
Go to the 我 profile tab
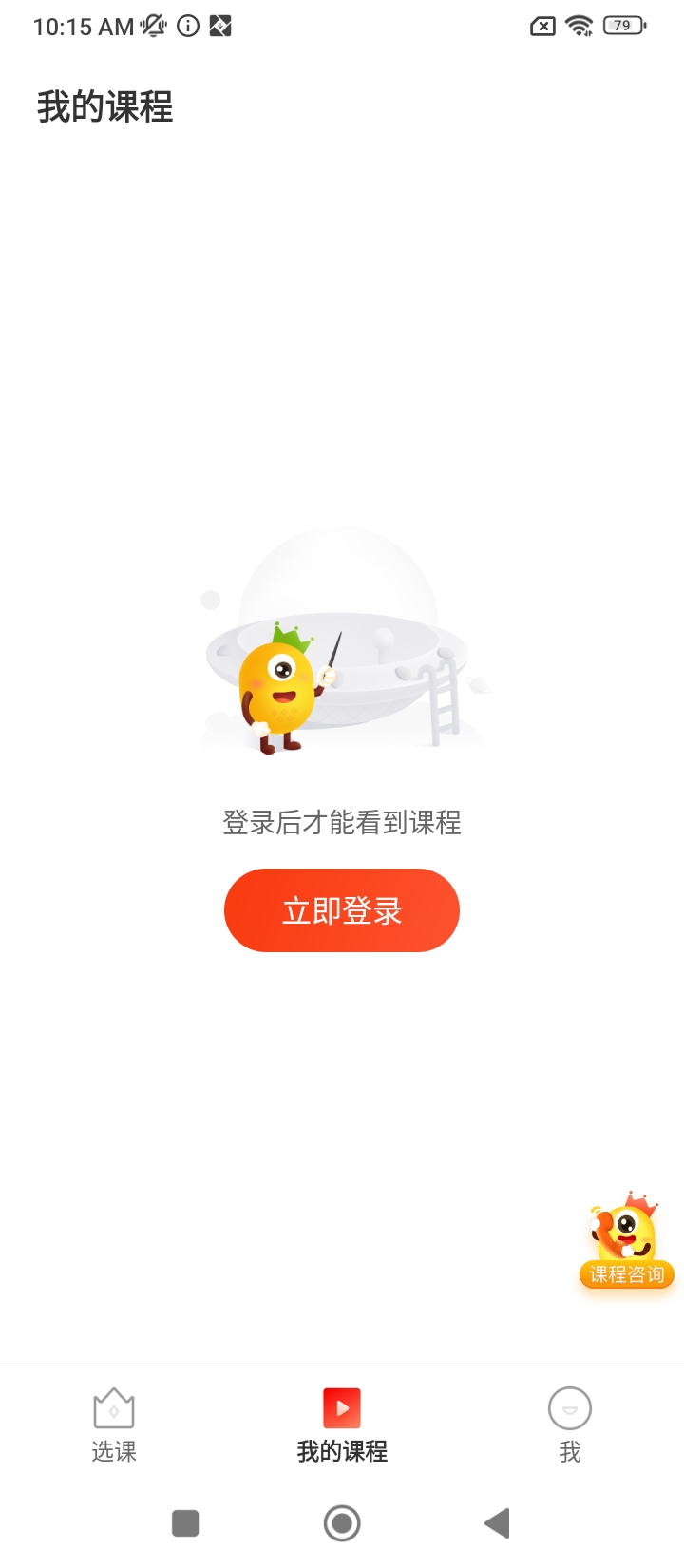click(570, 1425)
